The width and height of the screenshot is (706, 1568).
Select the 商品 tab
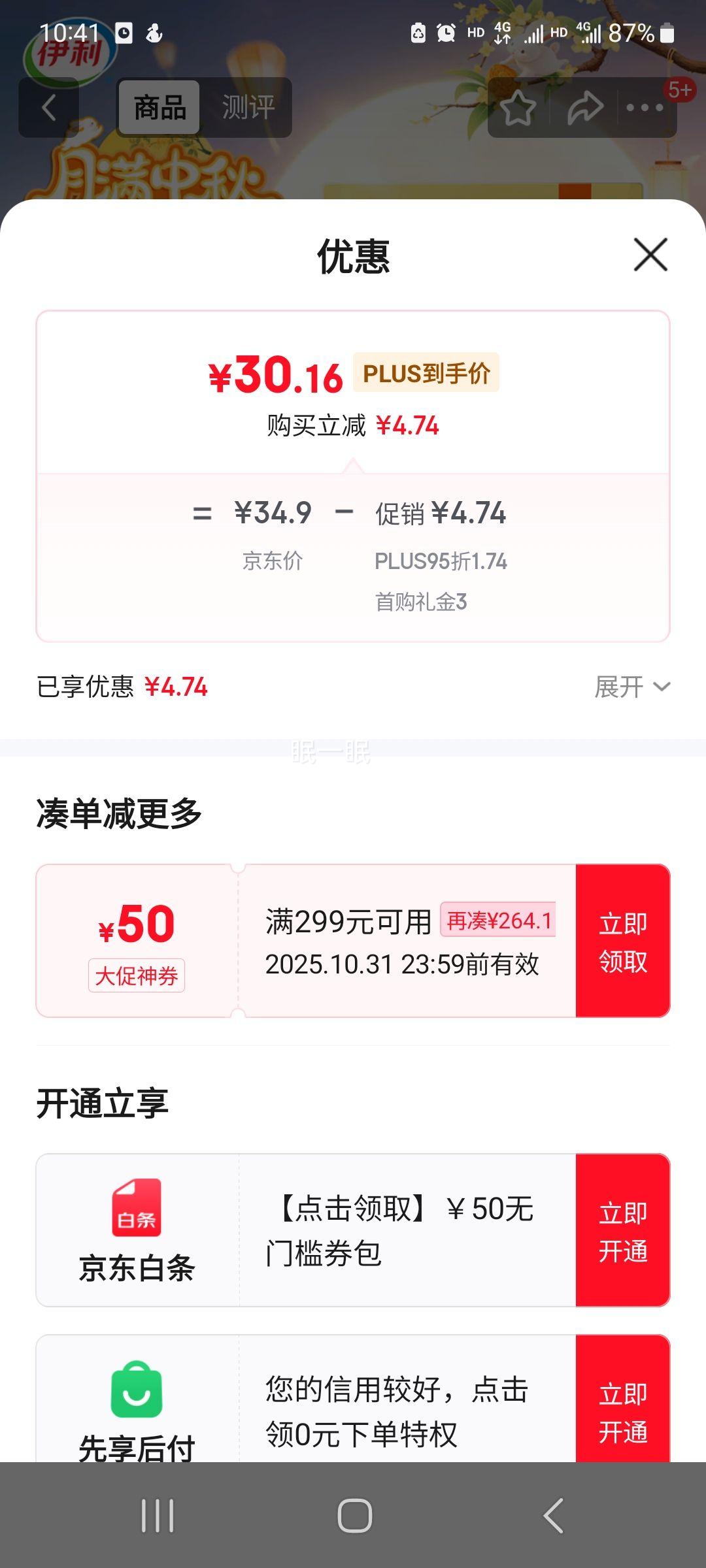[160, 107]
